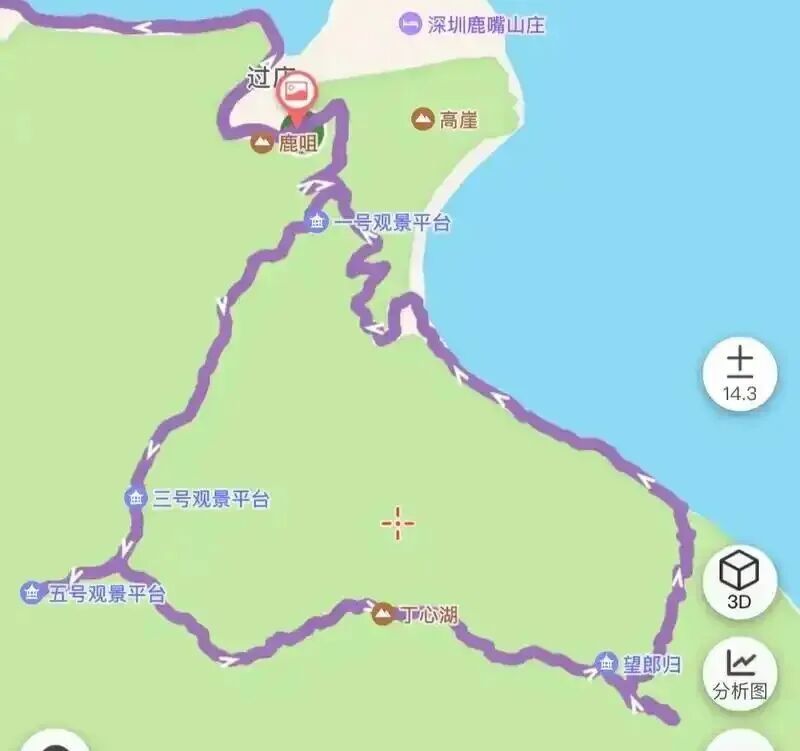Open the red photo marker near 鹿咀
800x751 pixels.
296,93
